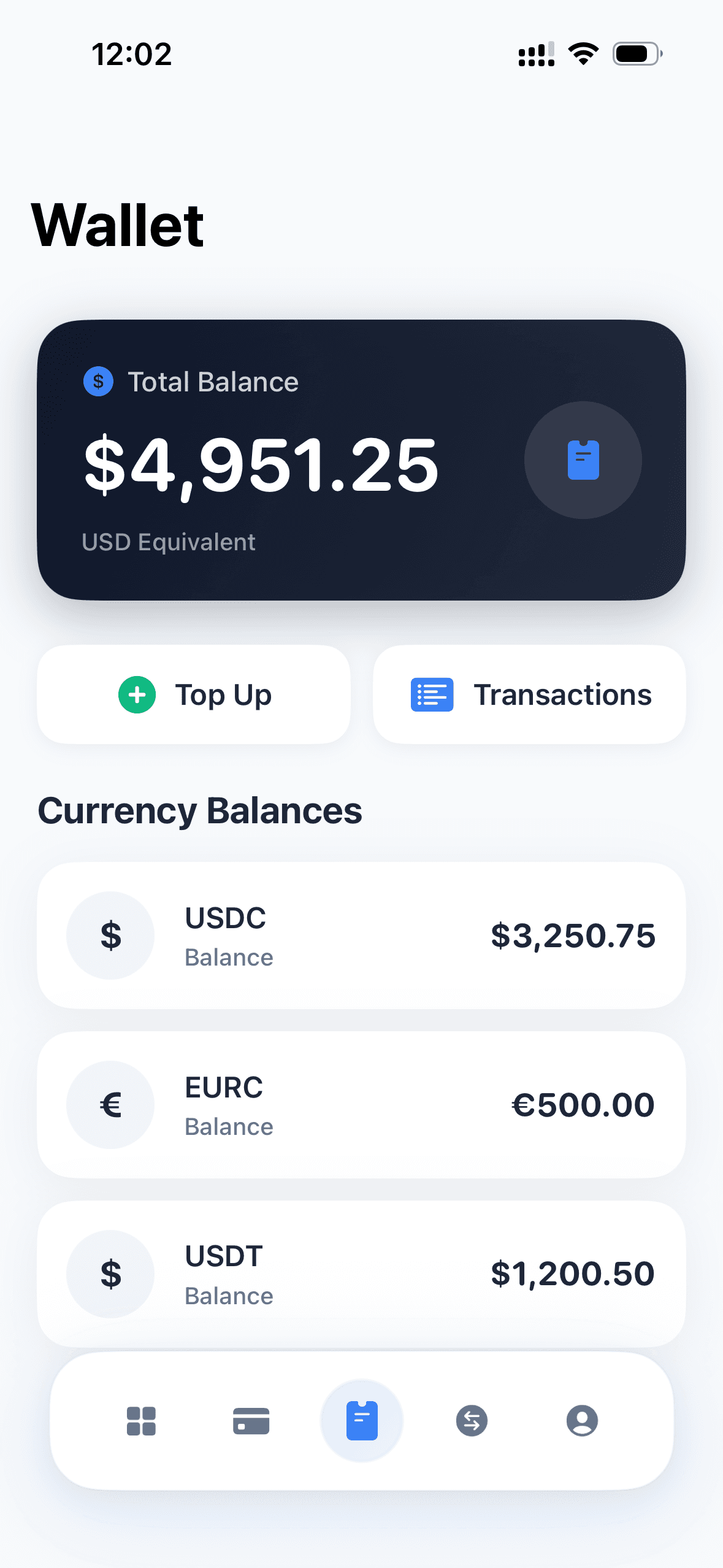Open profile via person icon
The image size is (723, 1568).
[581, 1421]
